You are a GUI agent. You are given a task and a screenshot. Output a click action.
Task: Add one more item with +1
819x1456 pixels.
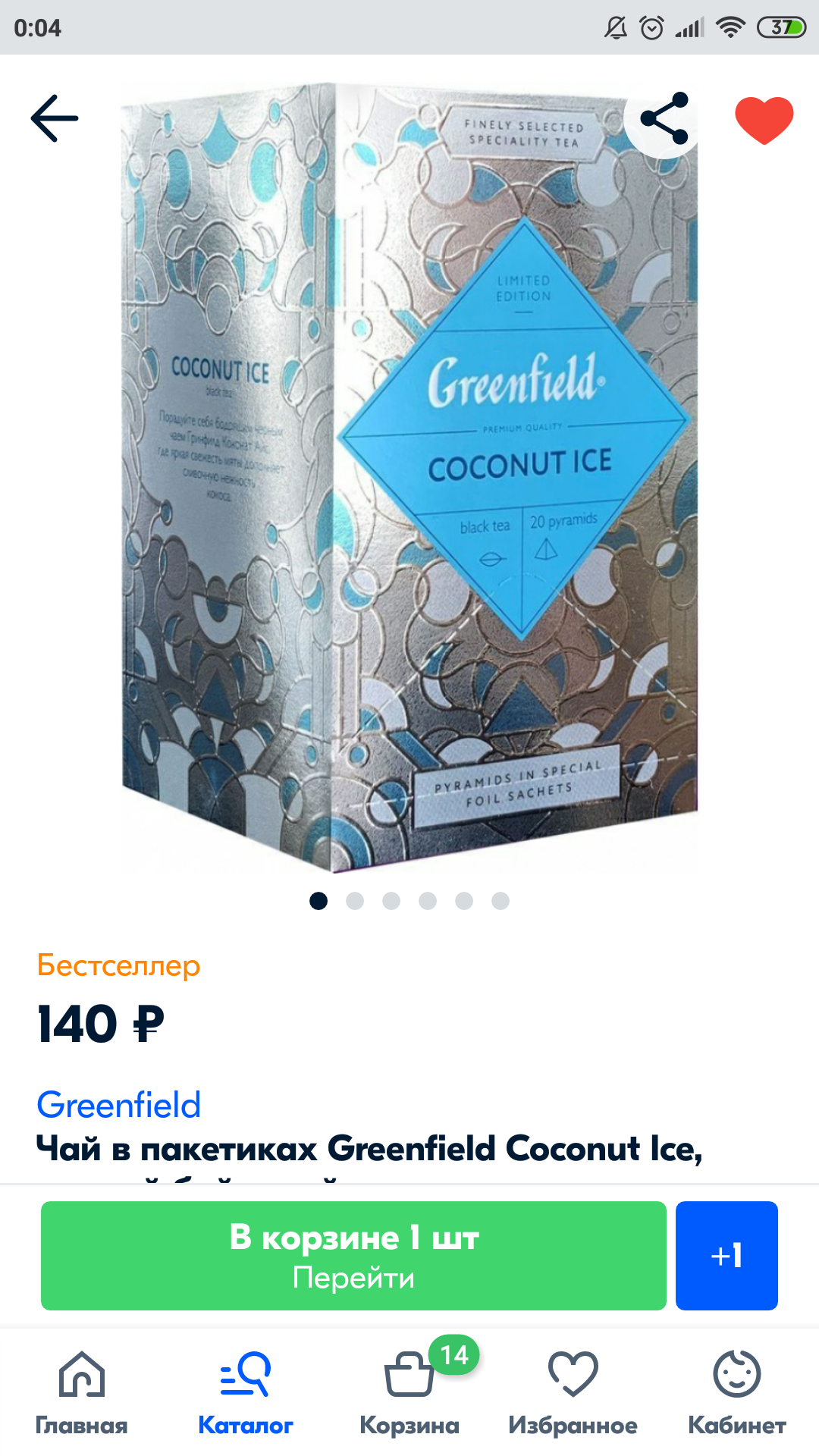[726, 1256]
